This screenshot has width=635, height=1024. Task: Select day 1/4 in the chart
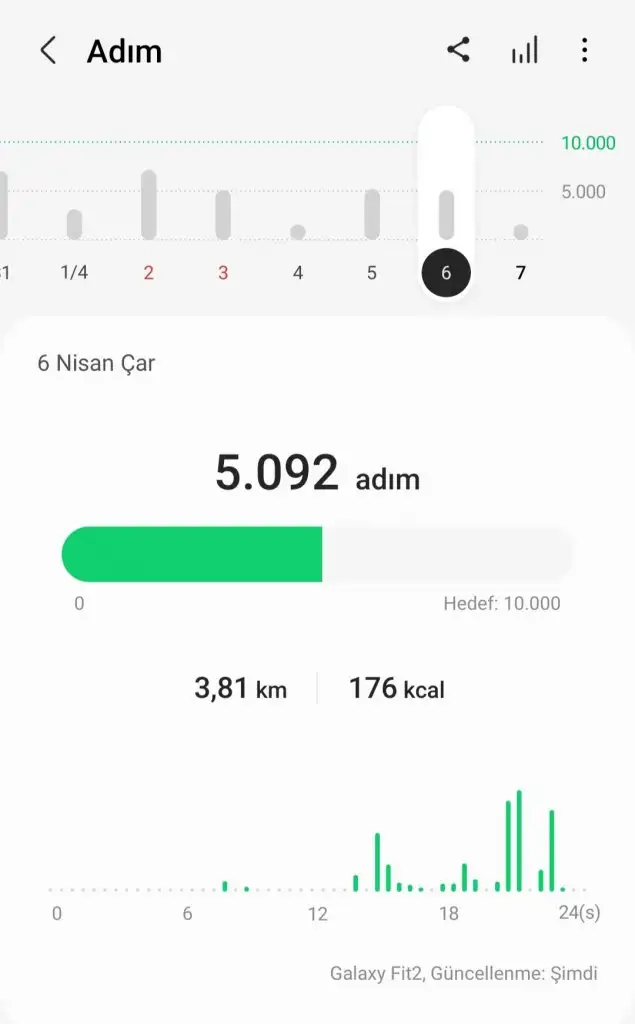74,272
